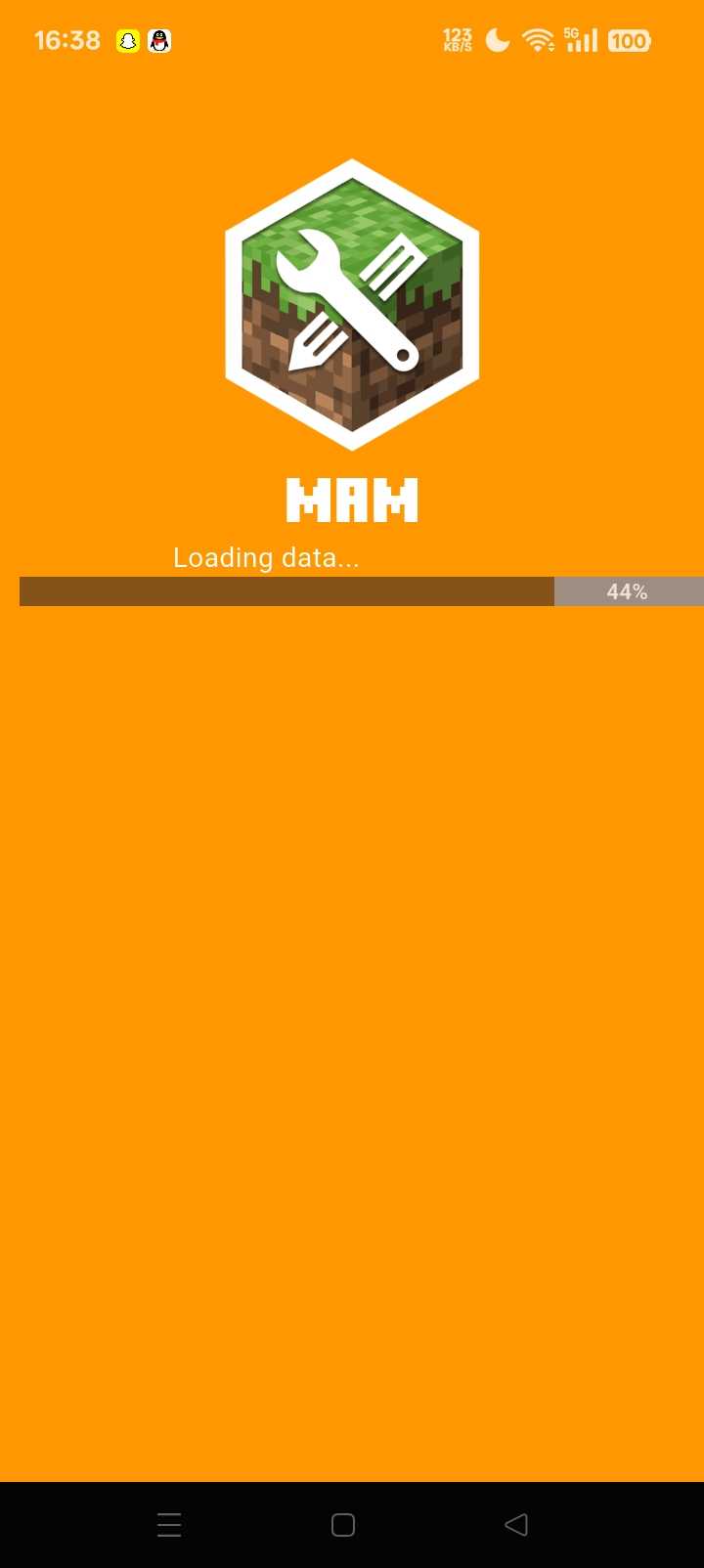This screenshot has height=1568, width=704.
Task: Go to the home screen
Action: tap(343, 1524)
